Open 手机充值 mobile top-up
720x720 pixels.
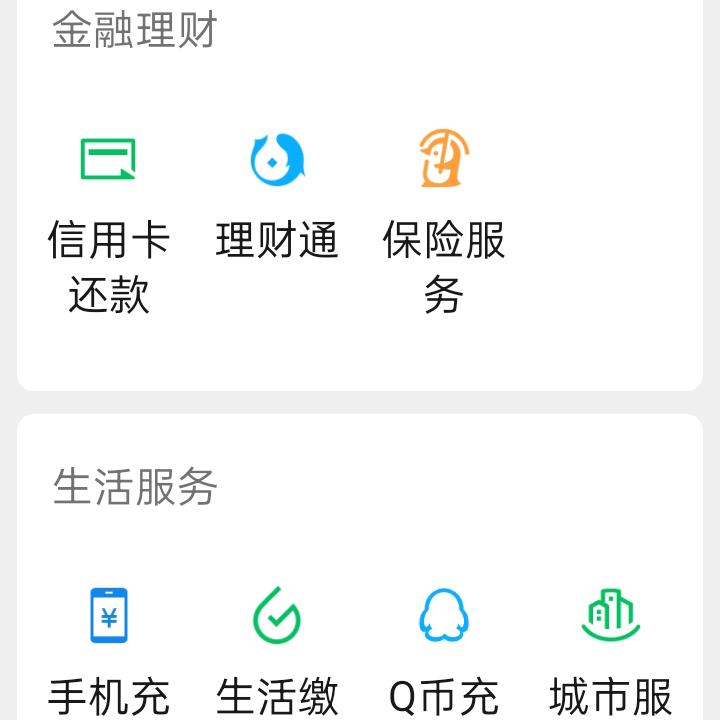[x=108, y=616]
